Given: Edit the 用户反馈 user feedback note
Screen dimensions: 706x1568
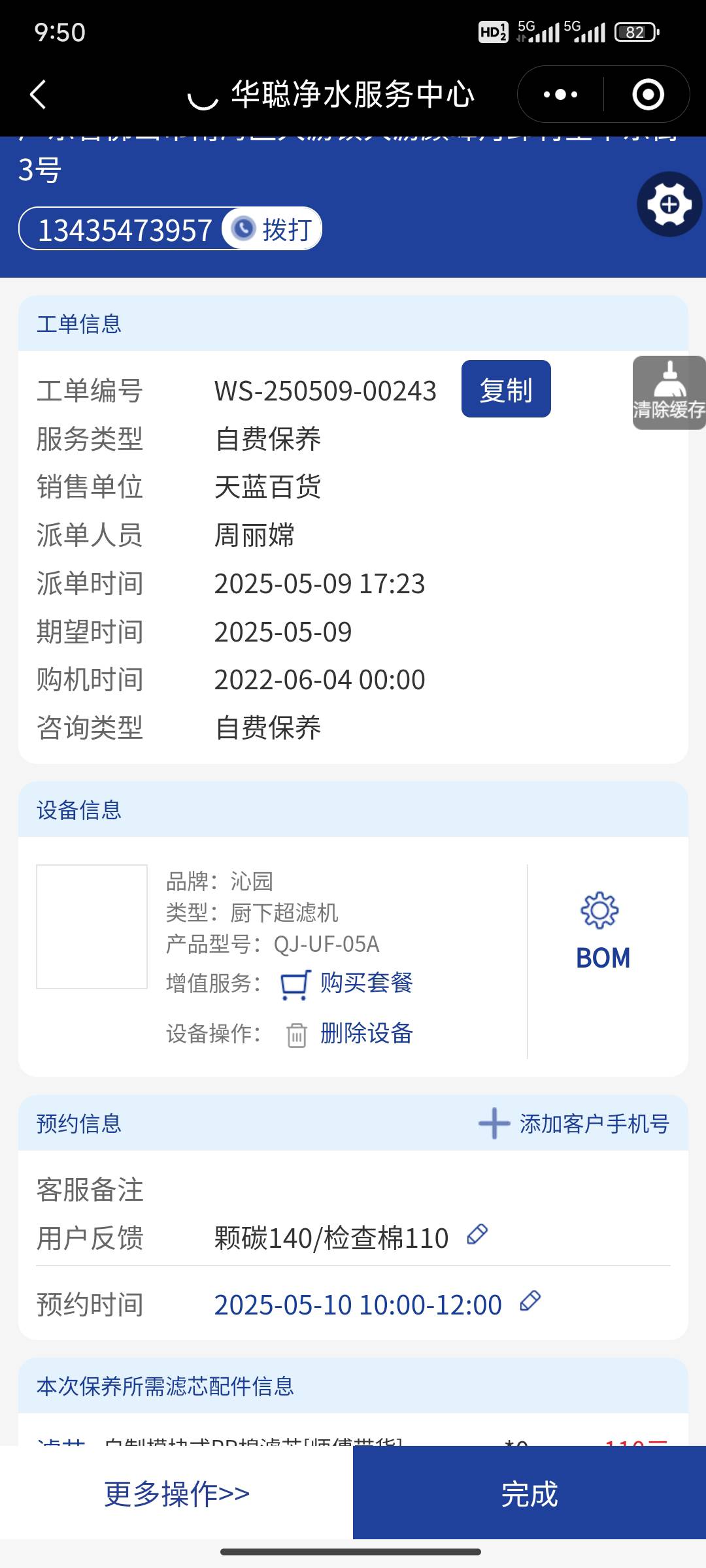Looking at the screenshot, I should (x=478, y=1235).
